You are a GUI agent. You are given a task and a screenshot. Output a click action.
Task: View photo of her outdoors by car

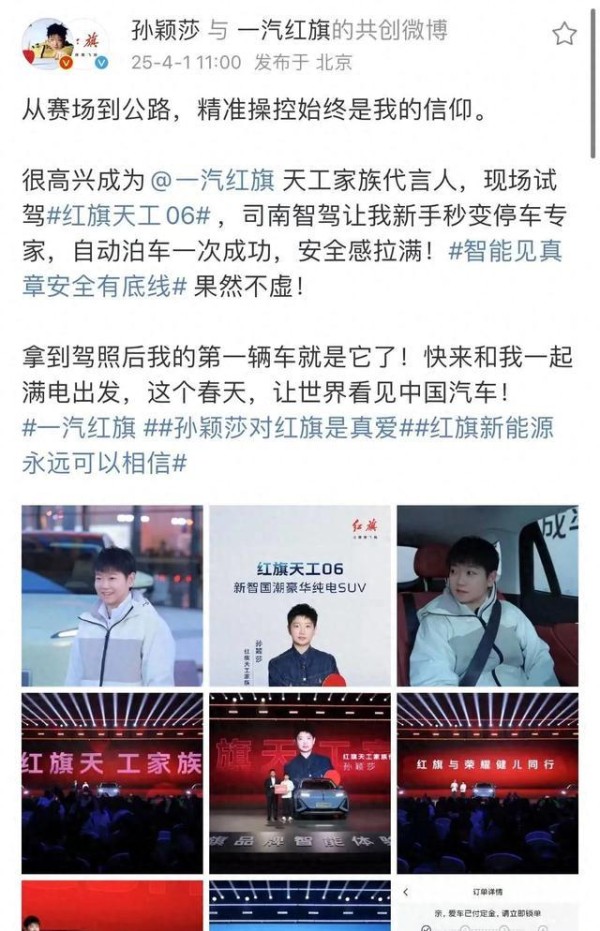(x=112, y=595)
